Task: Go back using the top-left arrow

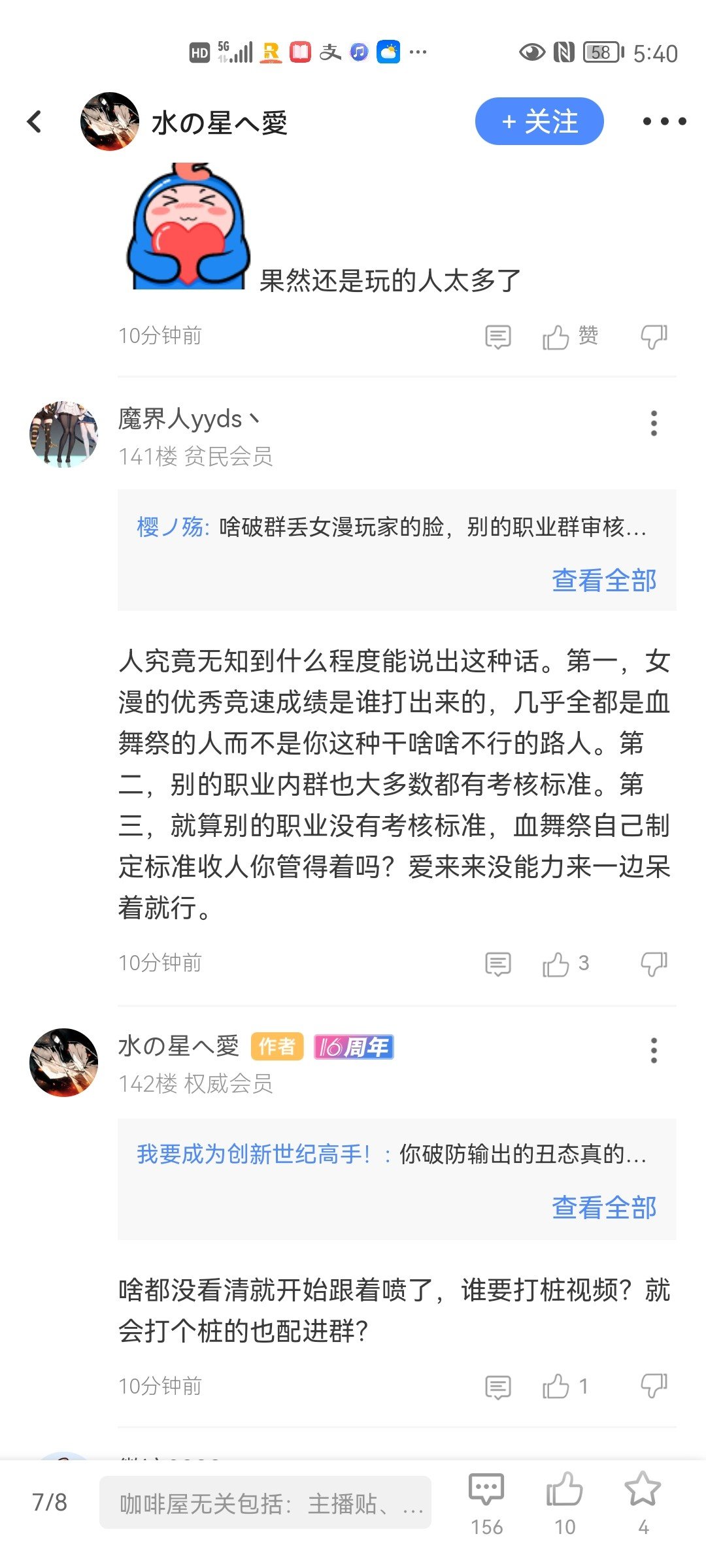Action: (35, 122)
